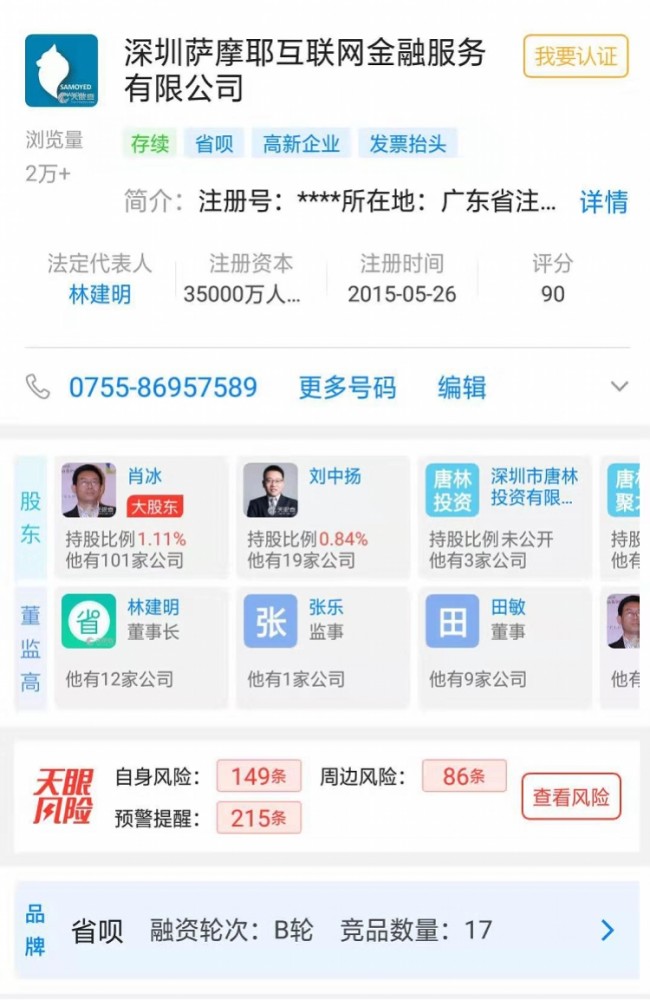Open 深圳市唐林投资 shareholder card
Screen dimensions: 650x1000
(x=505, y=517)
